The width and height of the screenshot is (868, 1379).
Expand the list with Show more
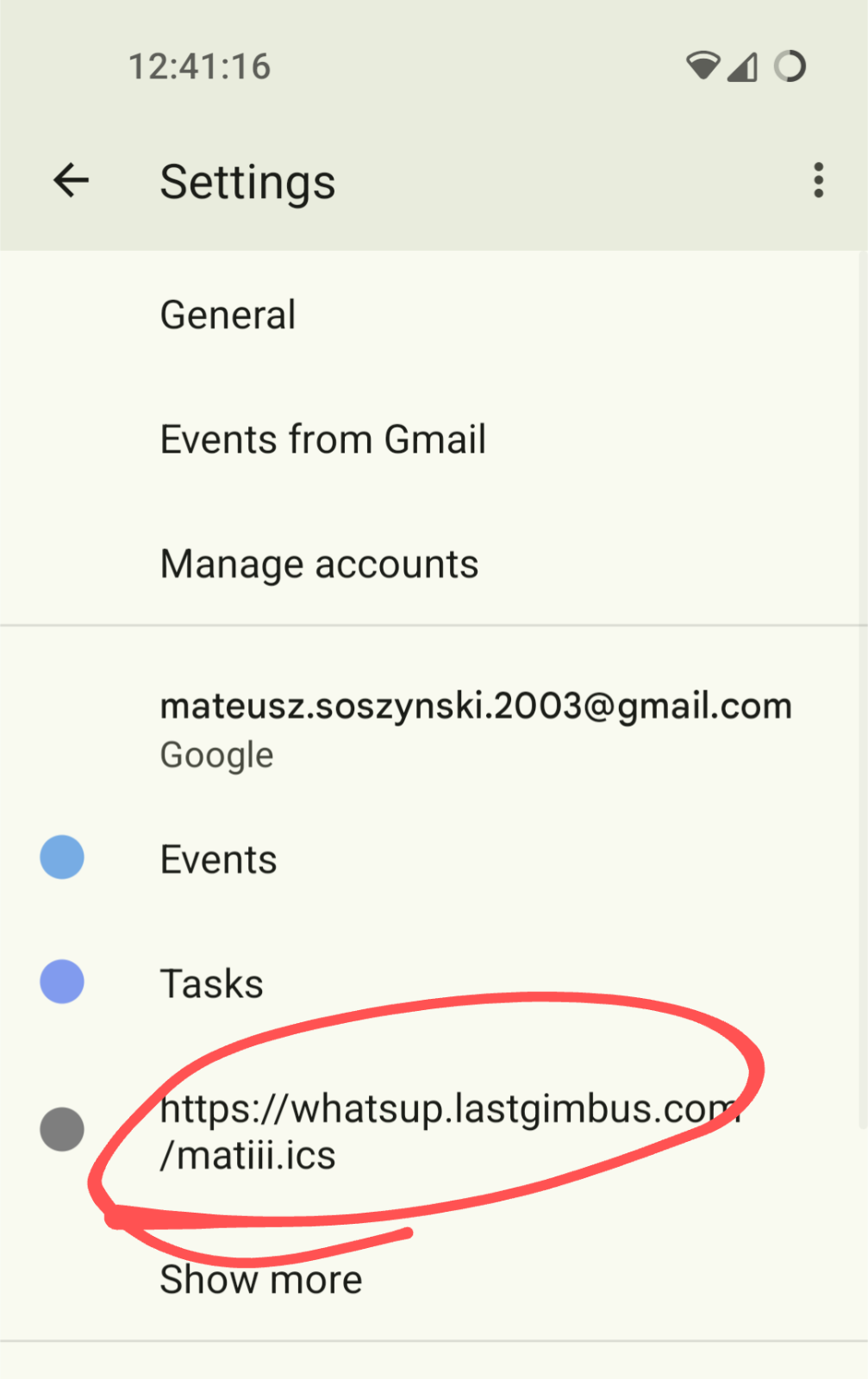(x=261, y=1280)
